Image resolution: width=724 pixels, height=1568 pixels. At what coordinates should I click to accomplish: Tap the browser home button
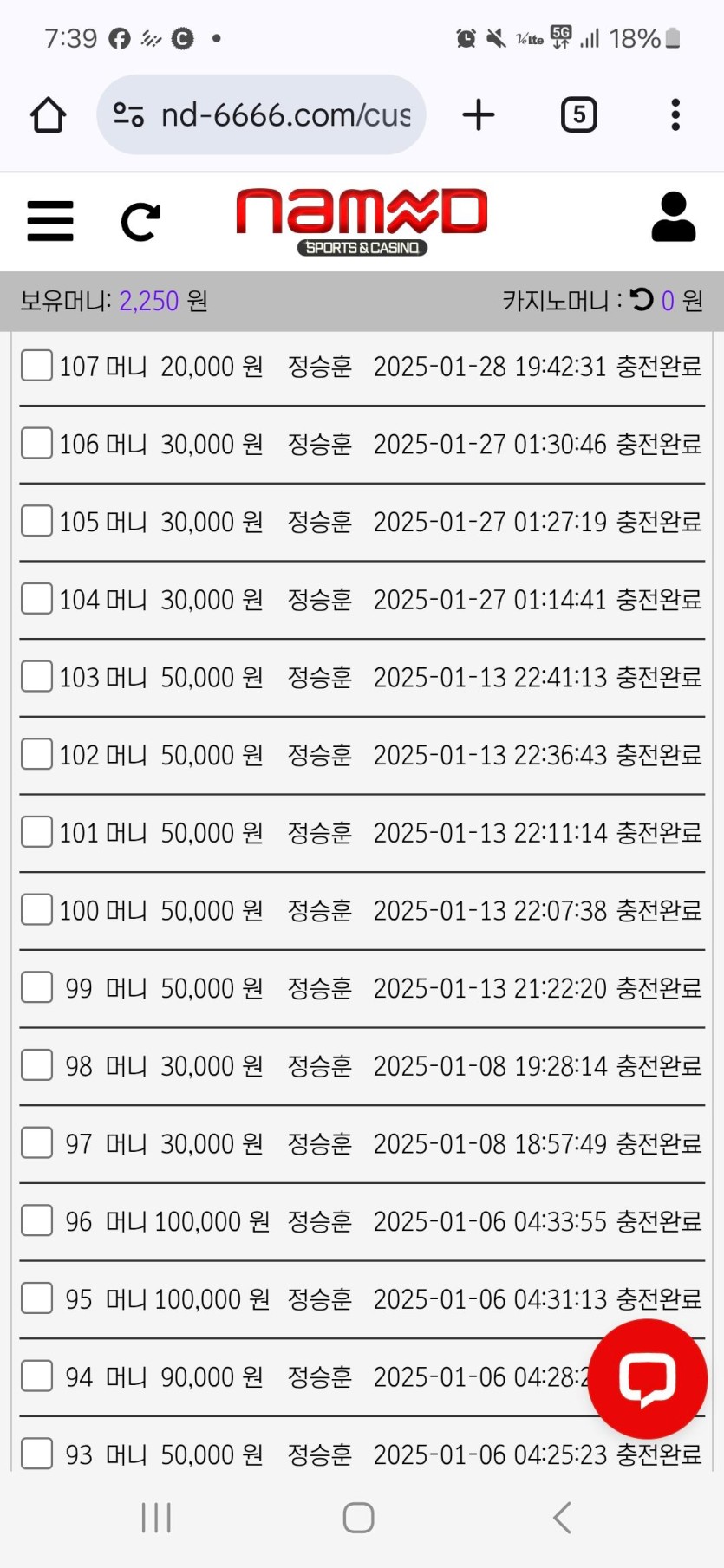click(x=49, y=115)
